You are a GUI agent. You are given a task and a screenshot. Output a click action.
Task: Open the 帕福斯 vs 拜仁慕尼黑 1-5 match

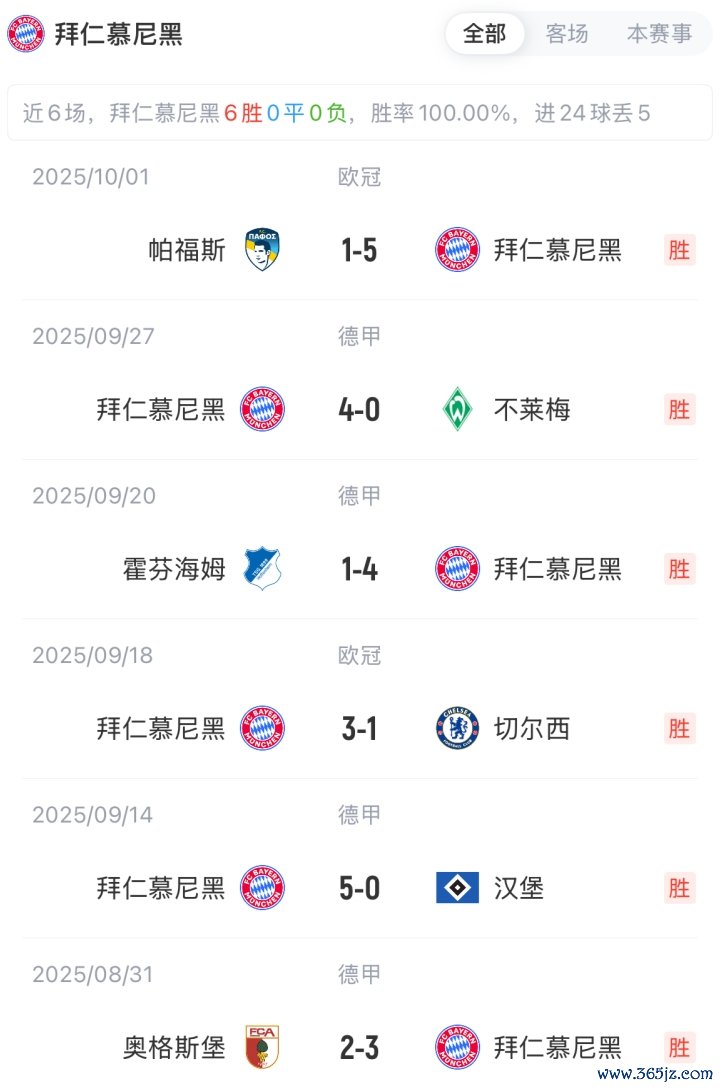359,249
